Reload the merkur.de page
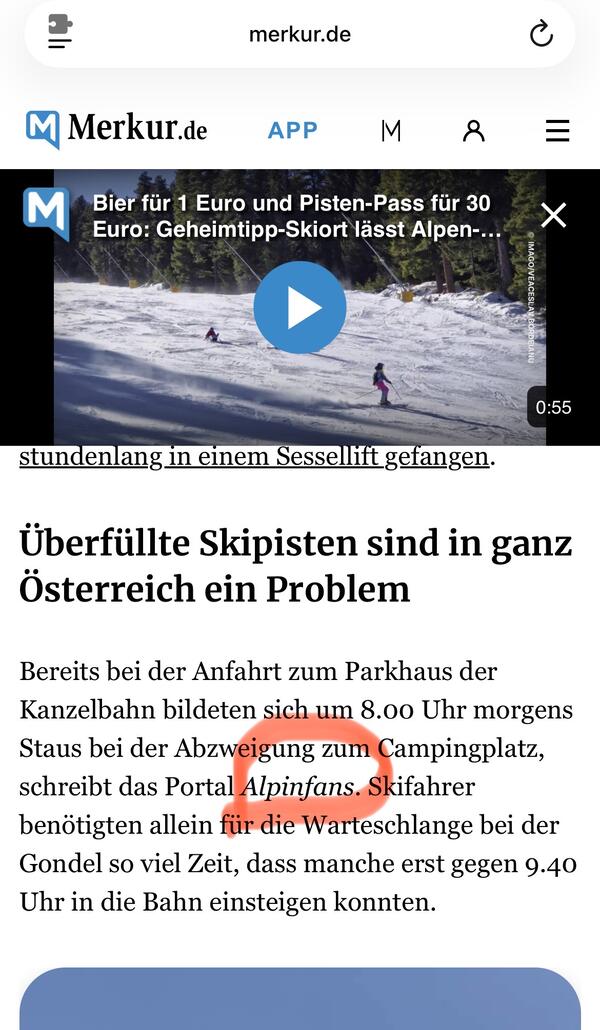 pos(541,35)
